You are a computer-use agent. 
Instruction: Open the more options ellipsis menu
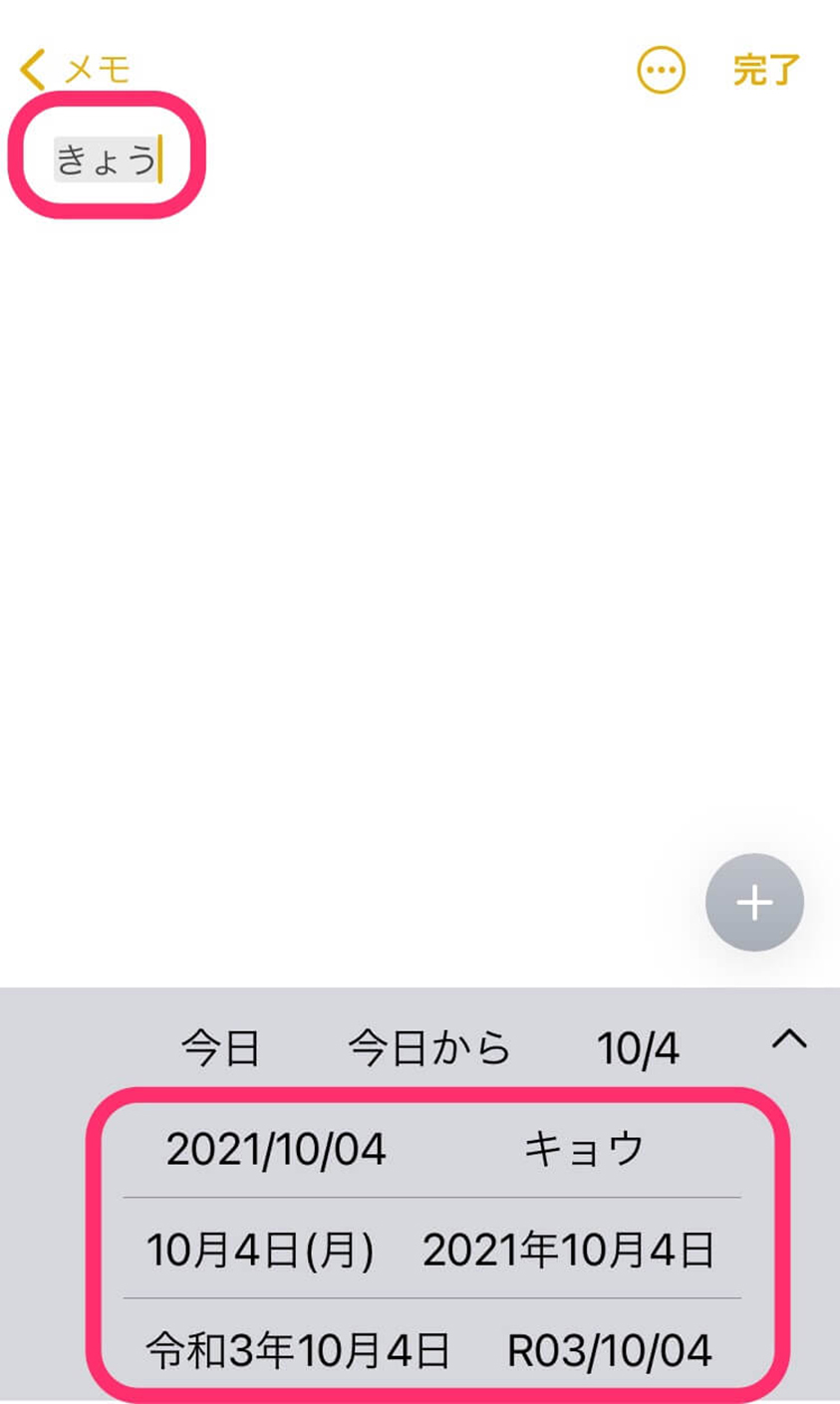click(x=661, y=71)
